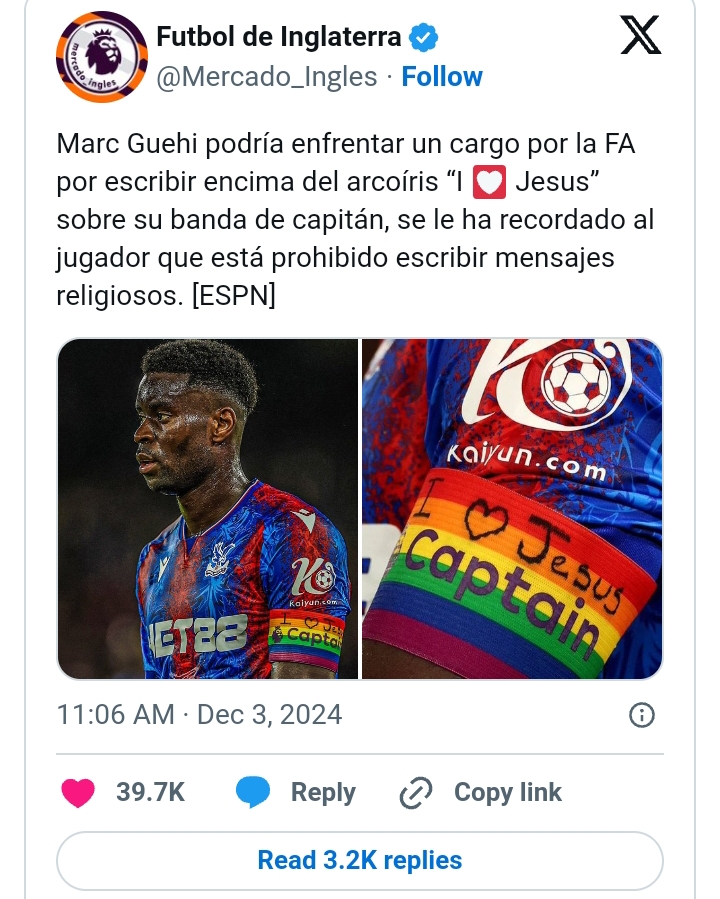Open the tweet info icon
Image resolution: width=720 pixels, height=899 pixels.
pos(641,715)
